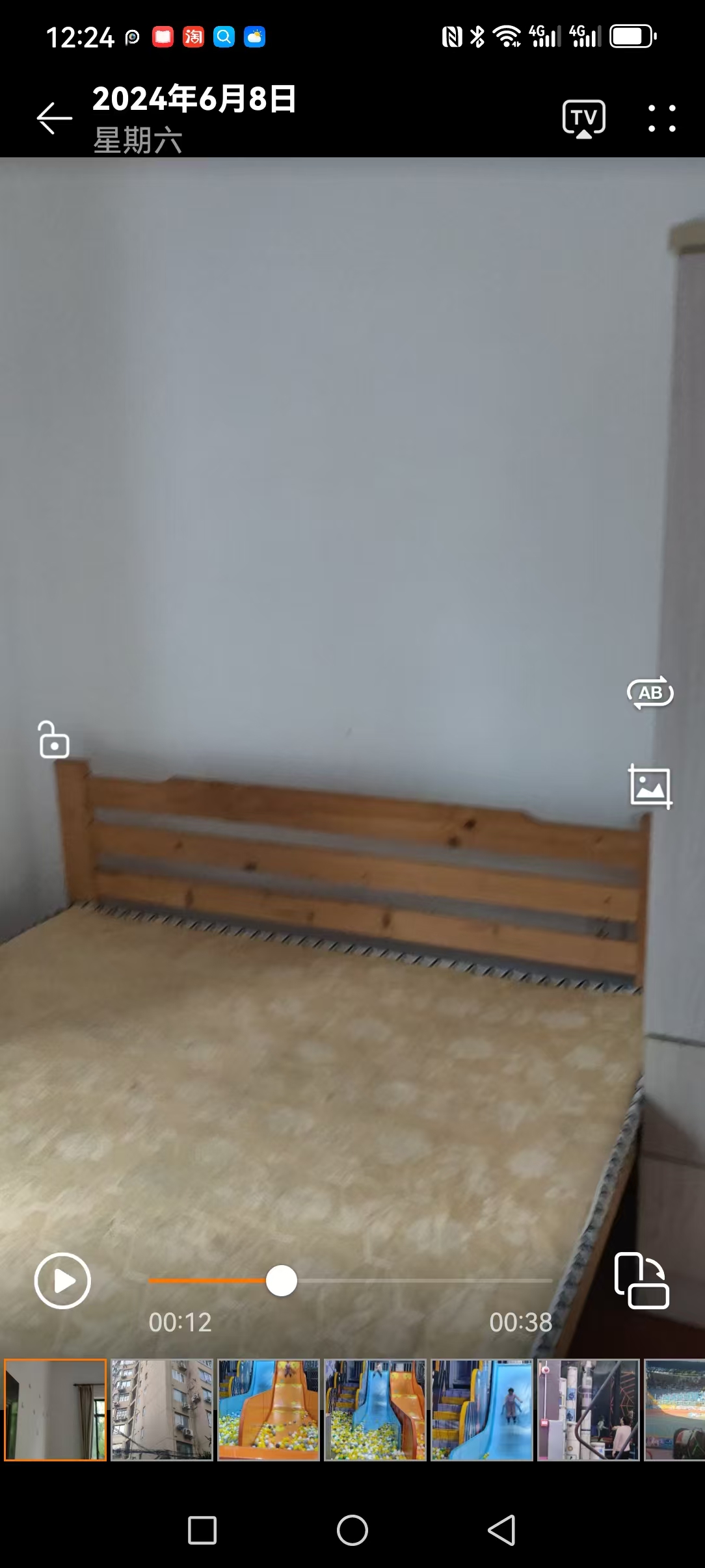The height and width of the screenshot is (1568, 705).
Task: Open the indoor pipes scene thumbnail
Action: (589, 1409)
